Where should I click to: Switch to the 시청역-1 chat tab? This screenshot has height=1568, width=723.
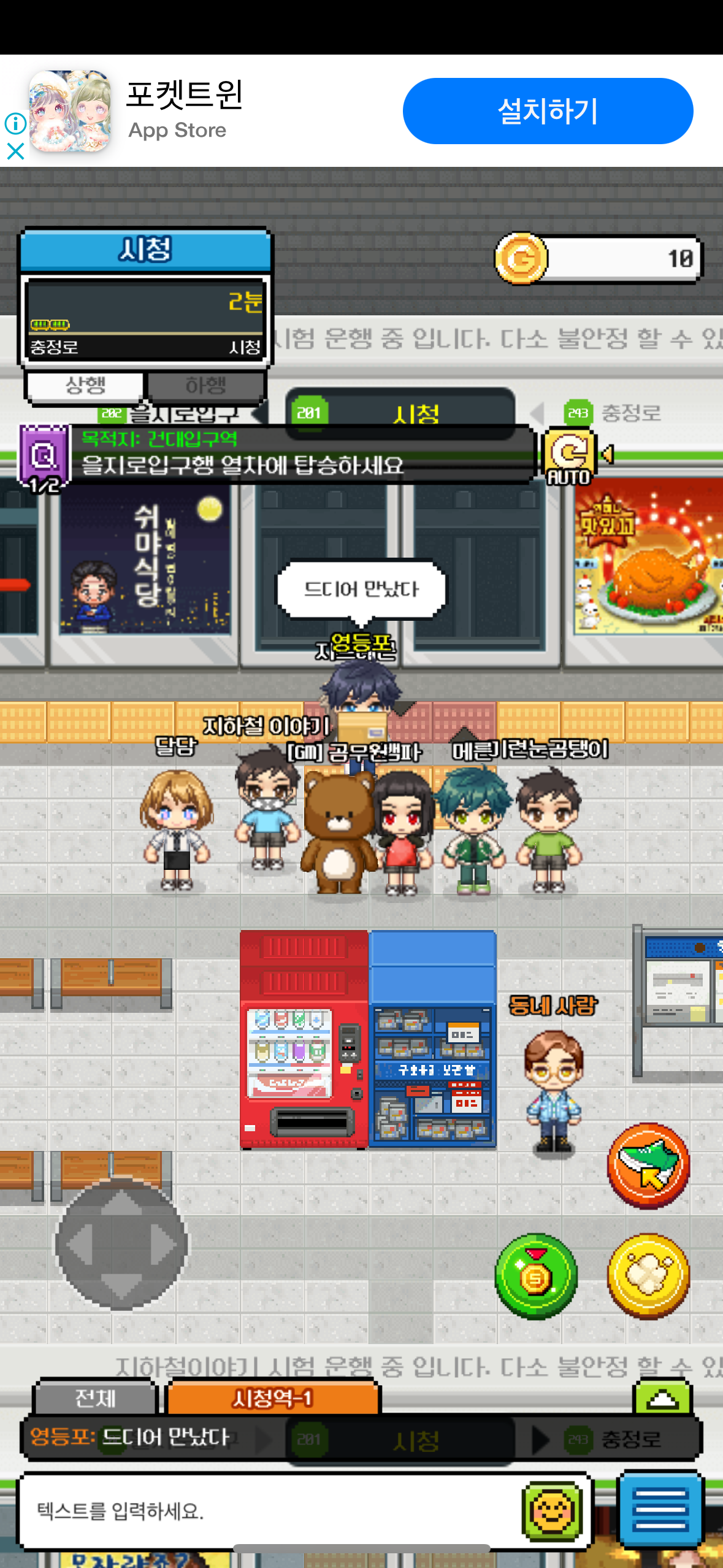pos(273,1398)
